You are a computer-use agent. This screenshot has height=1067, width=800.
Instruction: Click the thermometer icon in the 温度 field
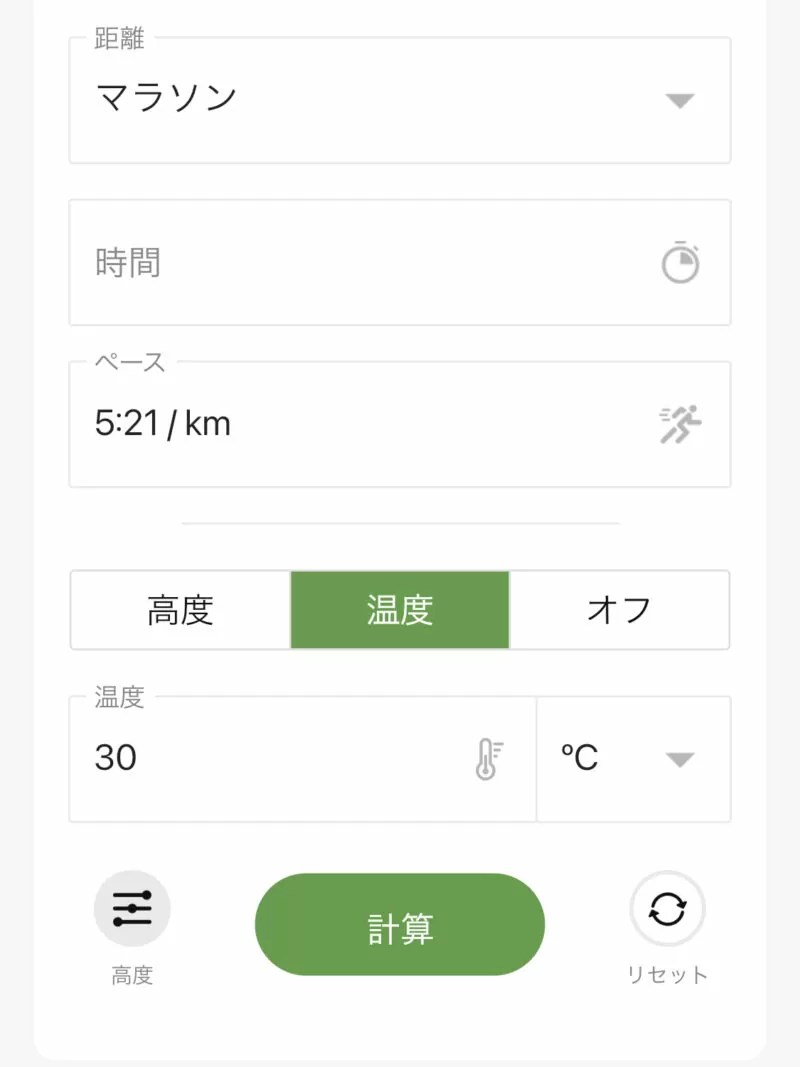click(487, 758)
